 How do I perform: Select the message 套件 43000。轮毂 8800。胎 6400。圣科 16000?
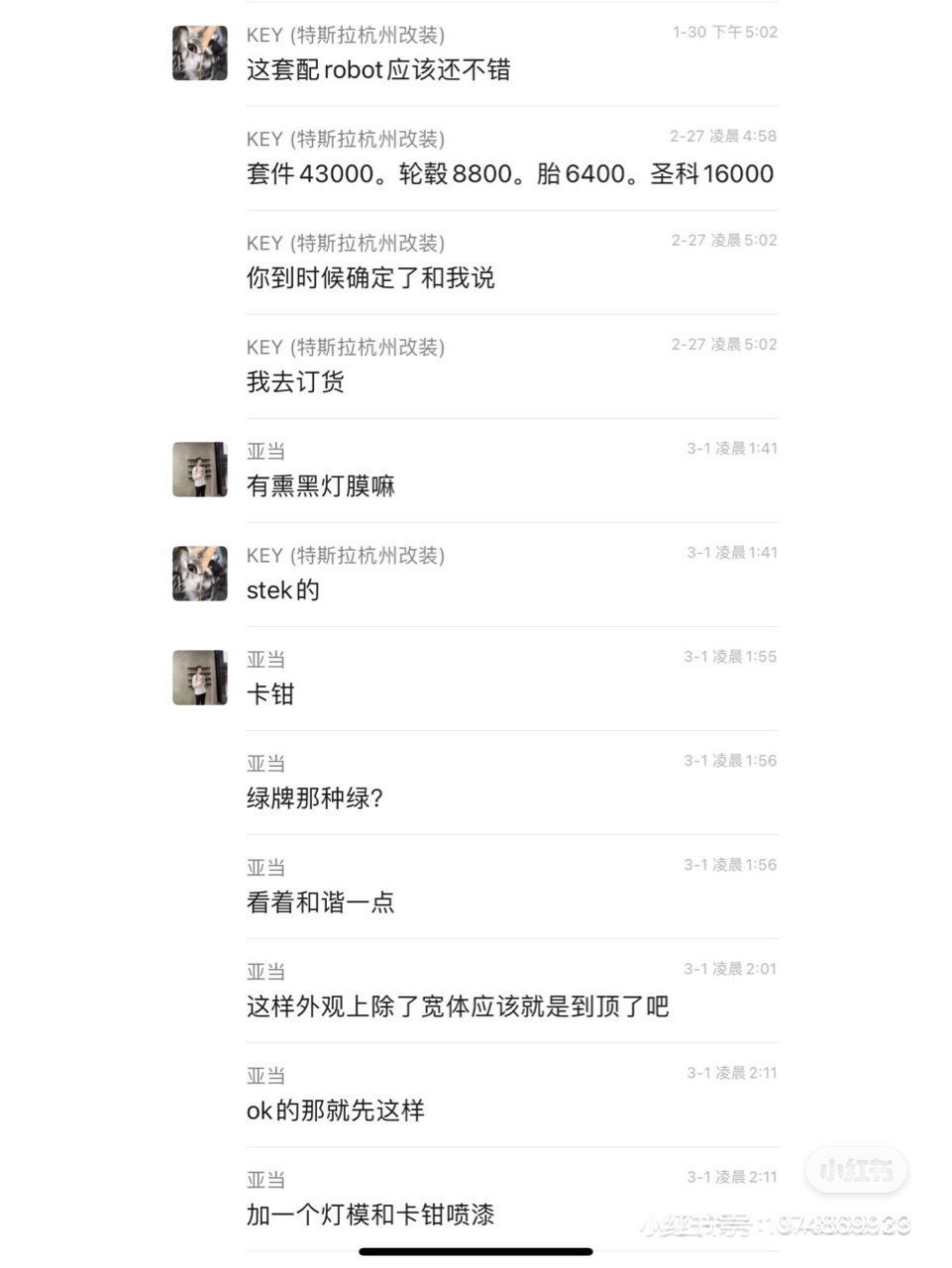click(511, 173)
